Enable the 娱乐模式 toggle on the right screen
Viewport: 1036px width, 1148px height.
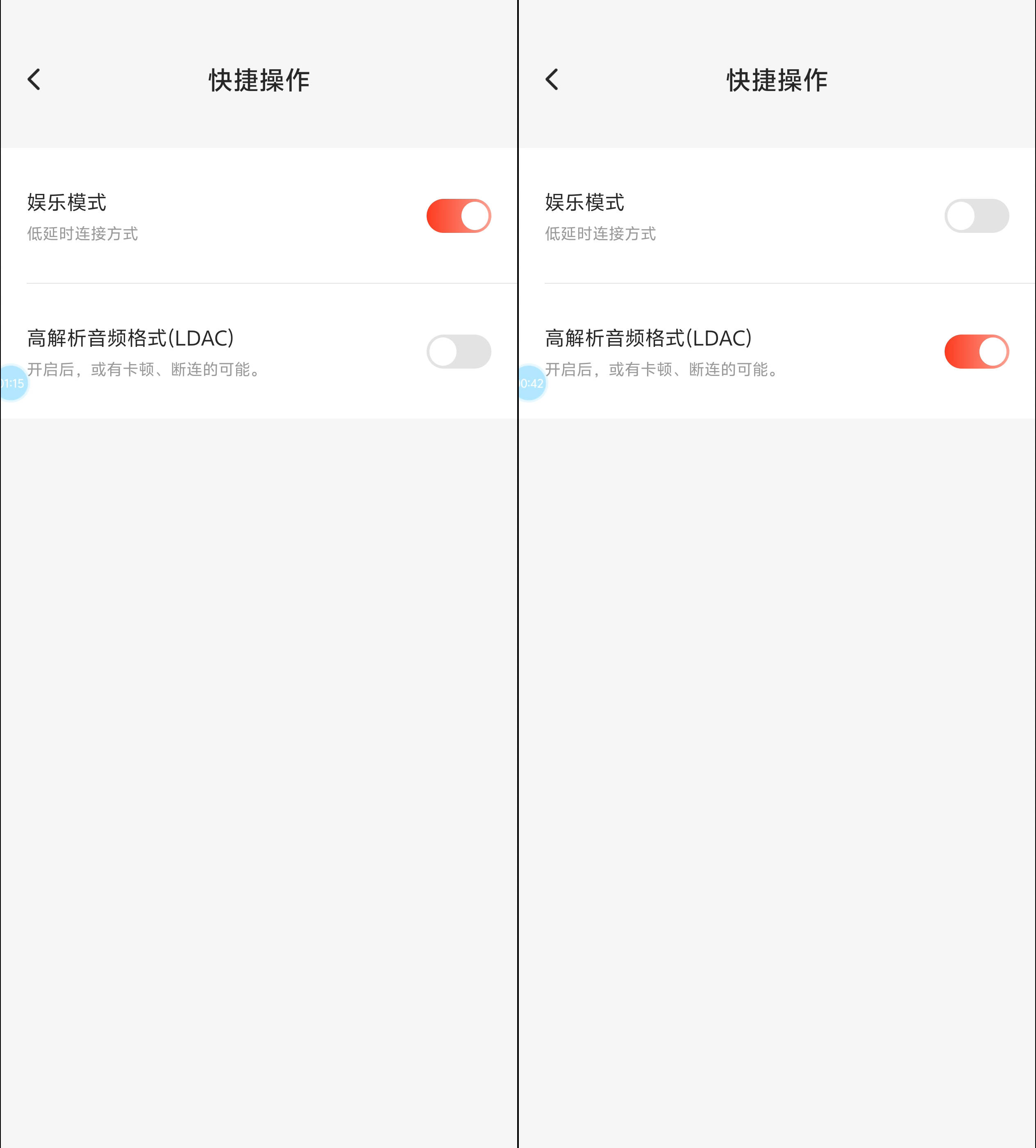[x=977, y=215]
